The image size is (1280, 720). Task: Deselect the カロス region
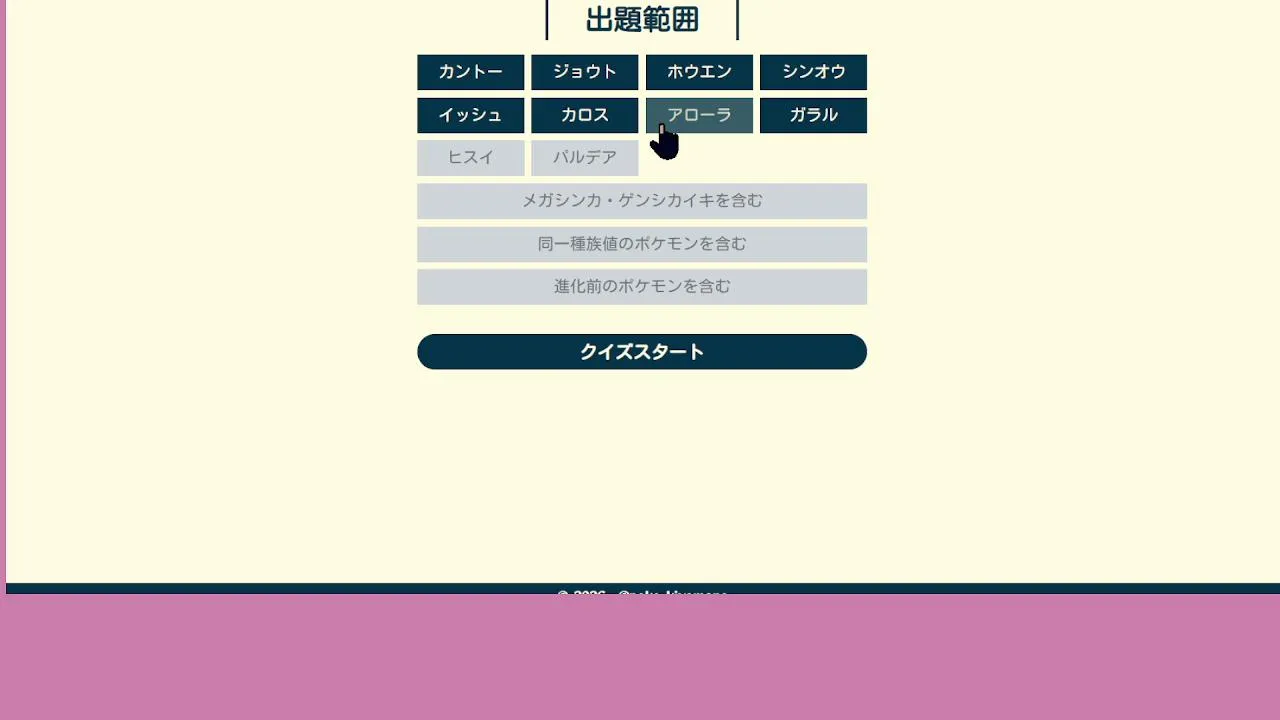pyautogui.click(x=584, y=115)
